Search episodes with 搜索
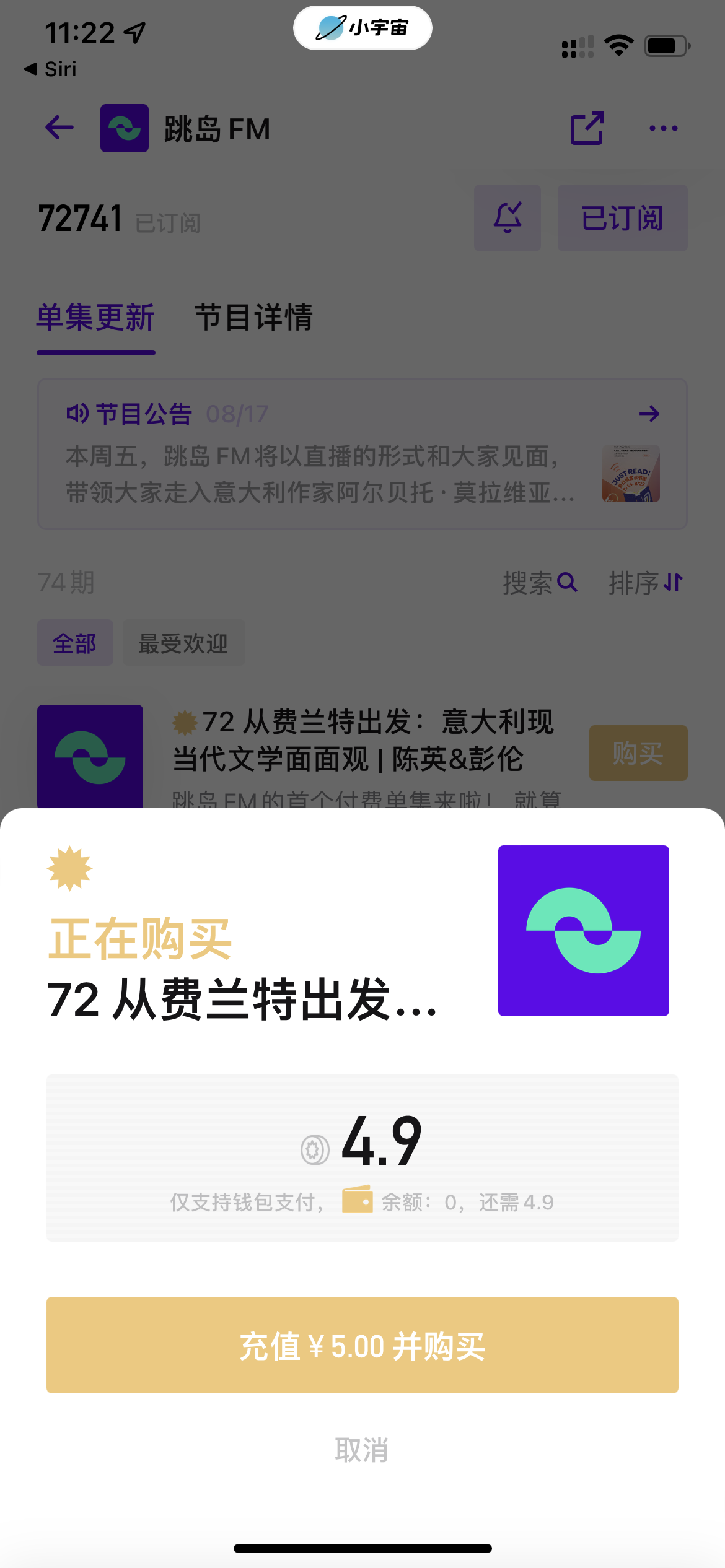The image size is (725, 1568). (539, 583)
